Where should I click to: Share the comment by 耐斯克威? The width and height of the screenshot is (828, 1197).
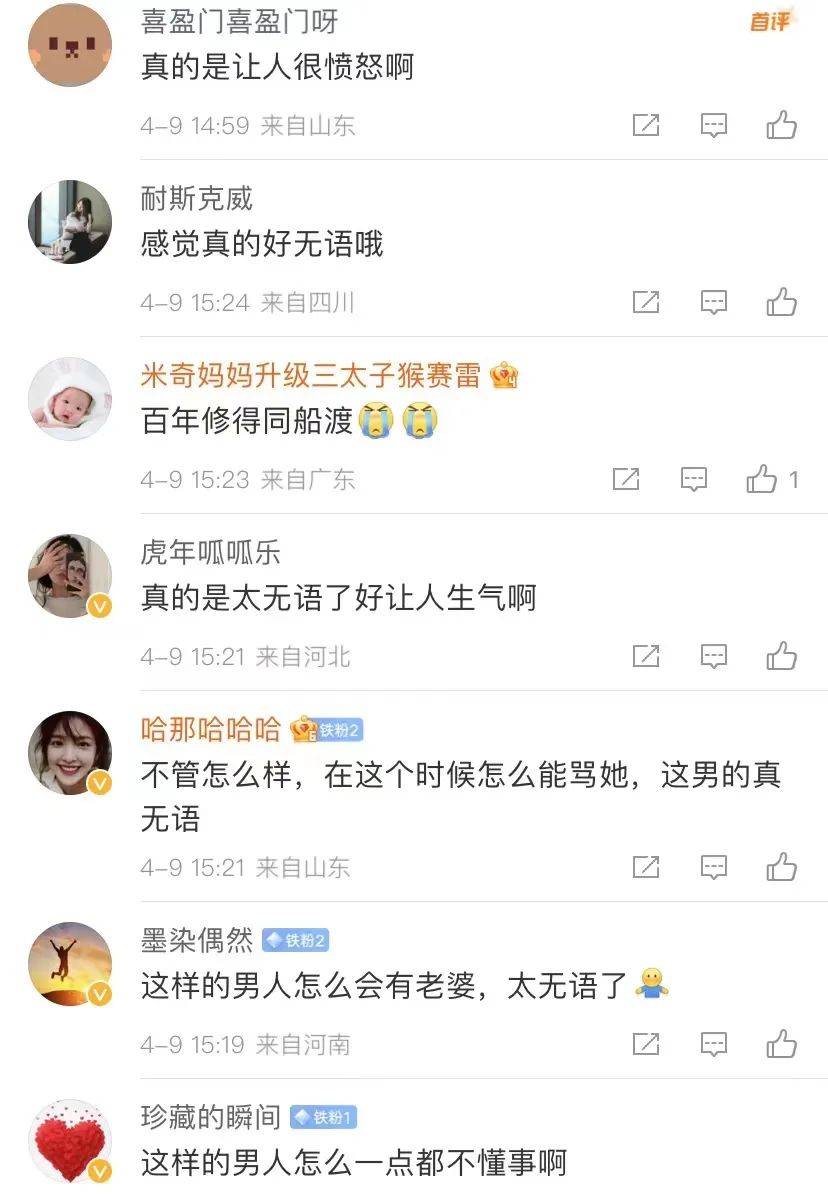646,302
